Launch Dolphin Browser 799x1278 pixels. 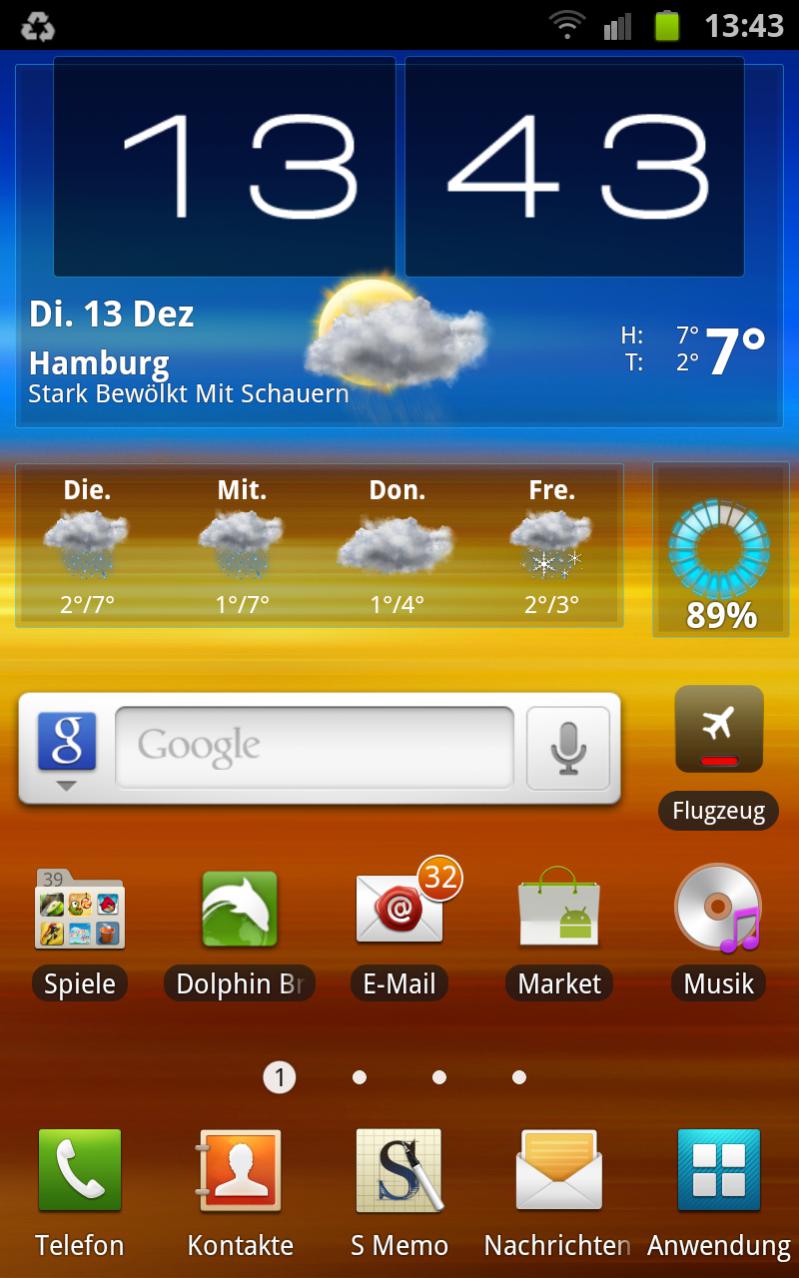click(240, 911)
